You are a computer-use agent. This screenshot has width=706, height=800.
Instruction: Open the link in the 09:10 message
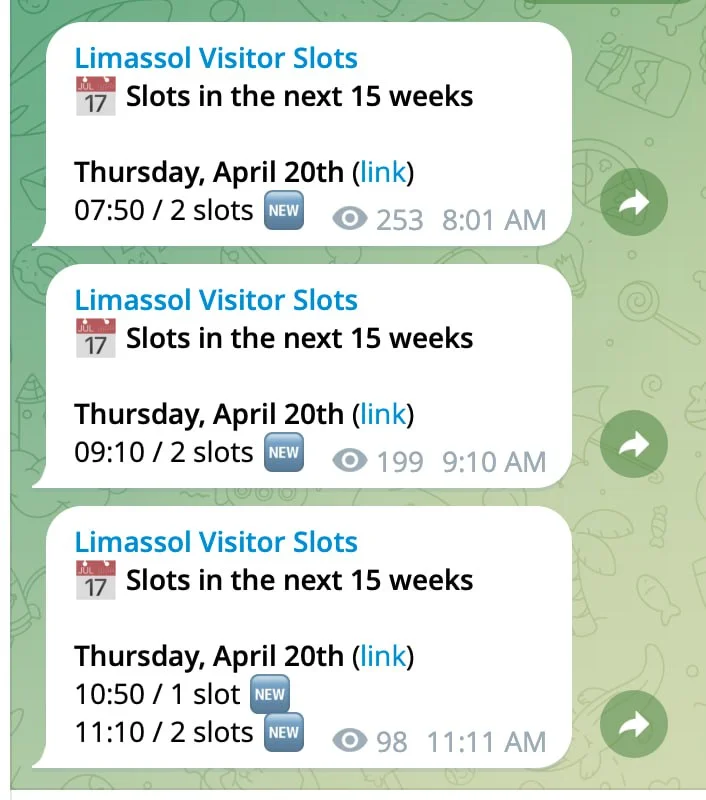click(x=384, y=414)
